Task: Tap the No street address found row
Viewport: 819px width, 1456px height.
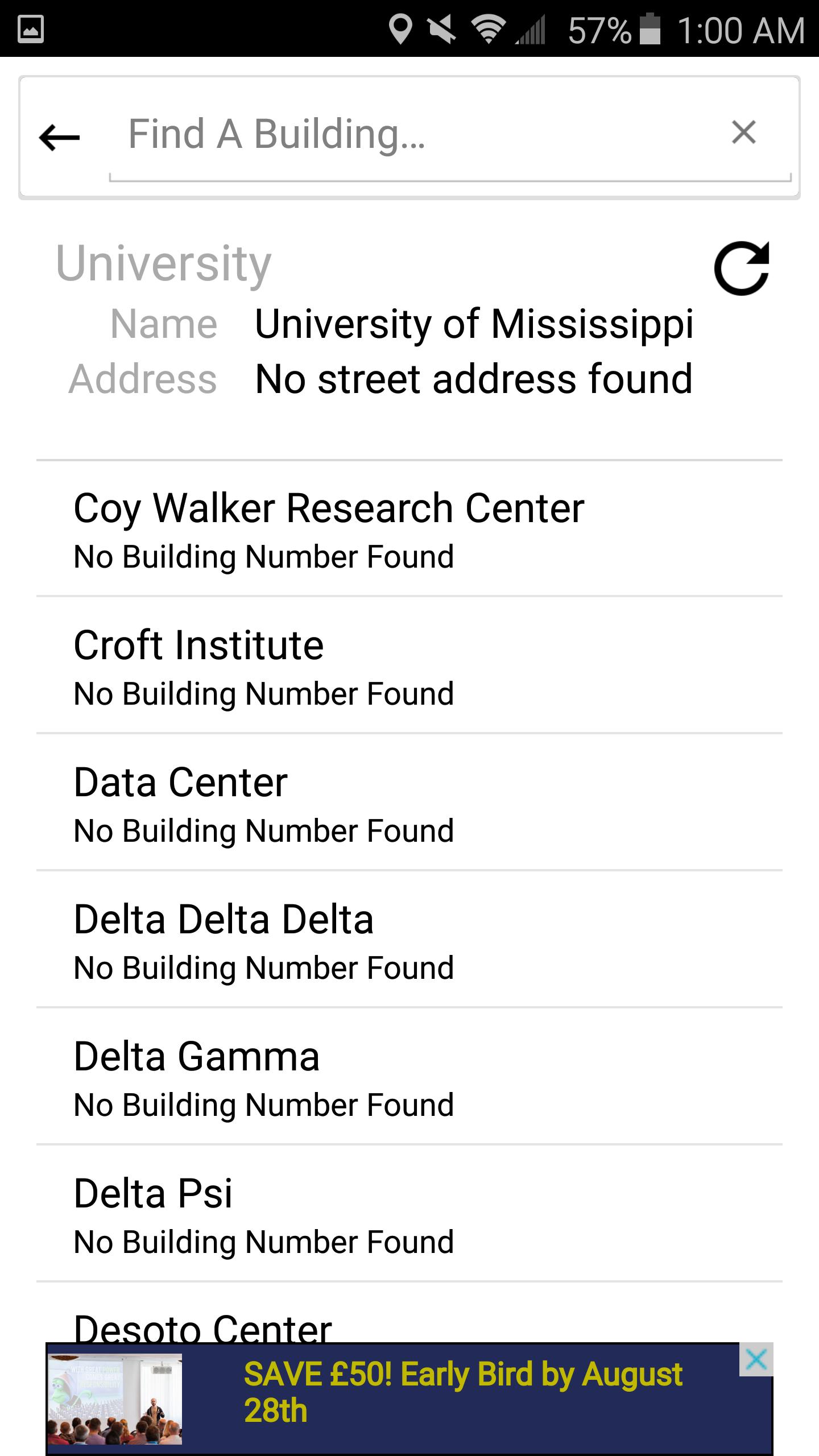Action: click(x=474, y=378)
